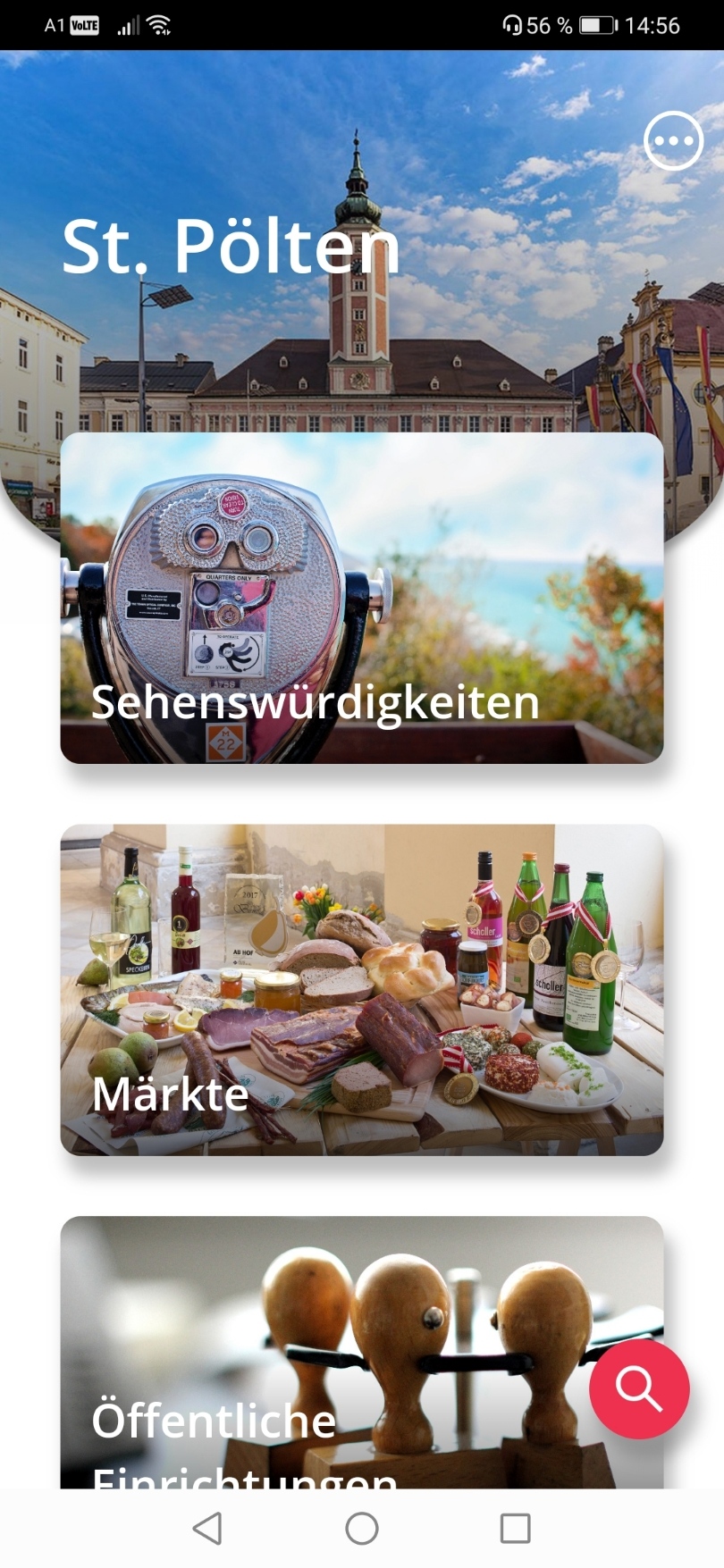Open recent apps with the square button
The height and width of the screenshot is (1568, 724).
512,1528
